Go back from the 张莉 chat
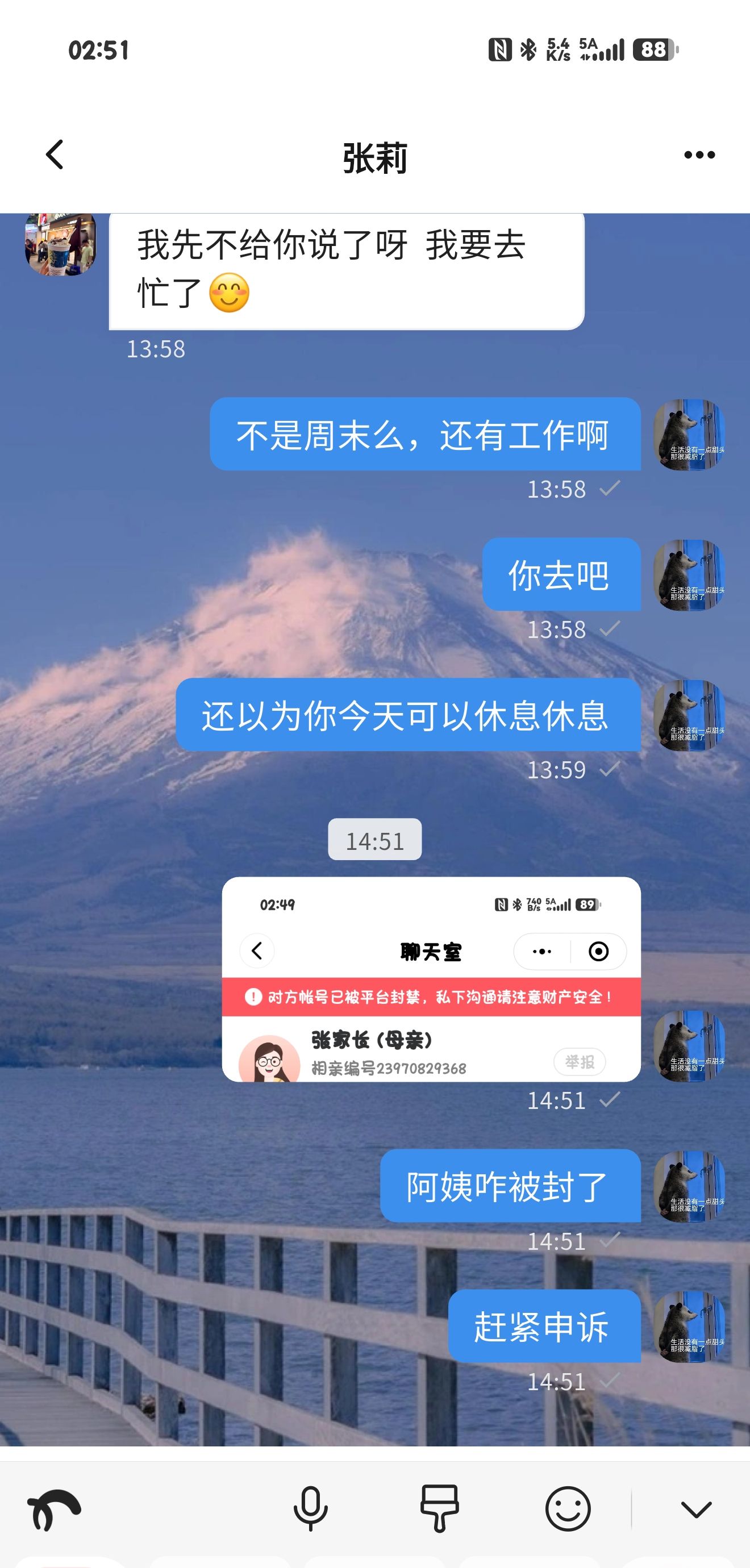This screenshot has width=750, height=1568. click(55, 155)
